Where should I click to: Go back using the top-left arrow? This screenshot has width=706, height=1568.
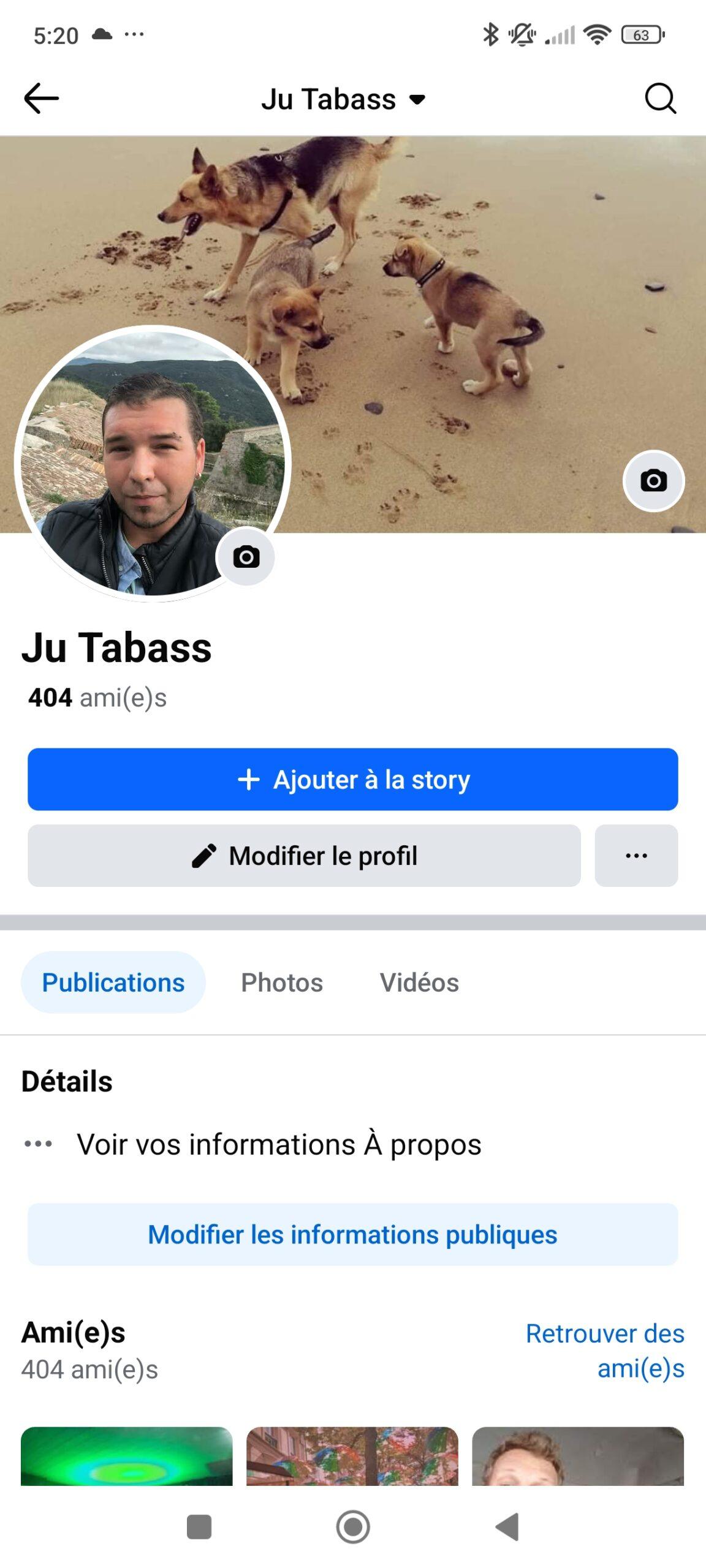[x=41, y=99]
